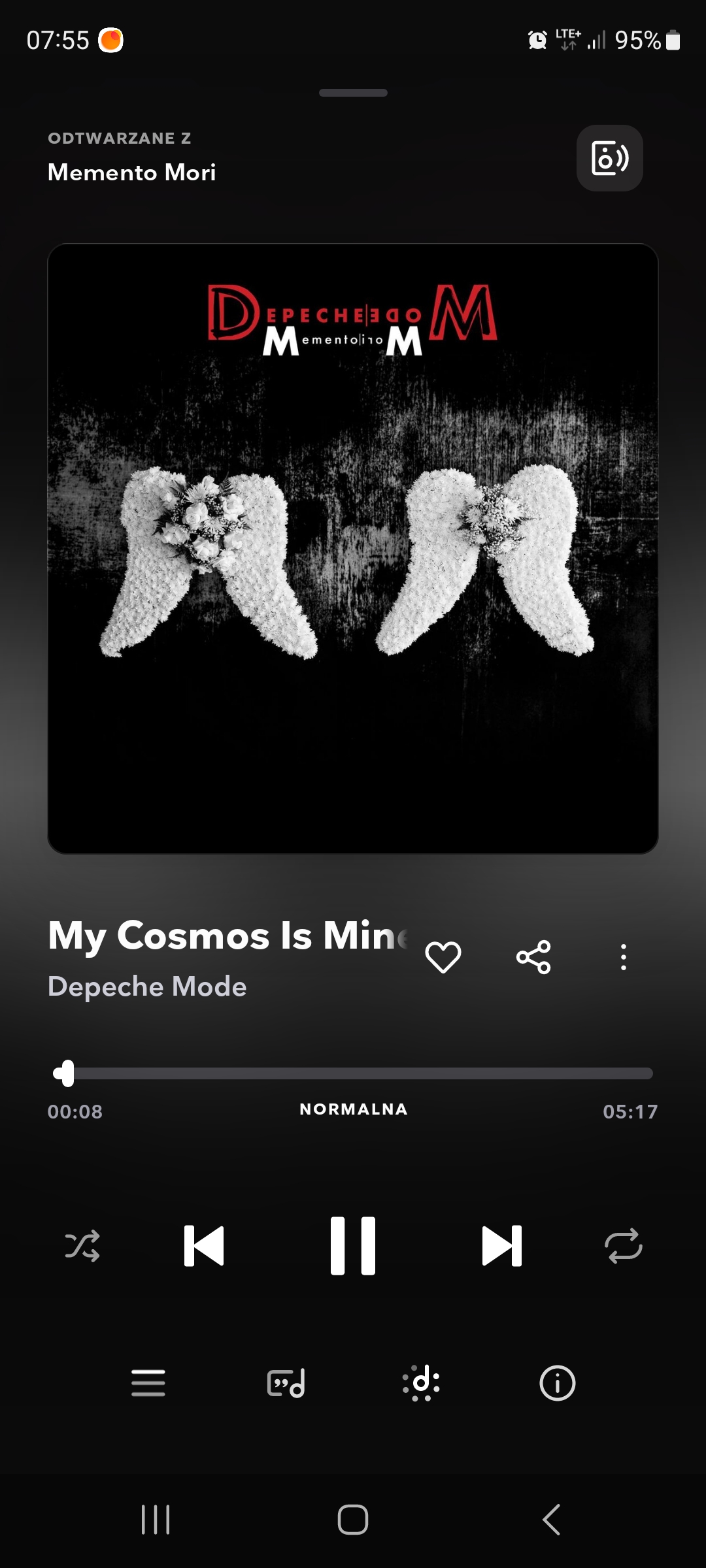Start track radio from the dotted note icon
This screenshot has width=706, height=1568.
click(422, 1383)
